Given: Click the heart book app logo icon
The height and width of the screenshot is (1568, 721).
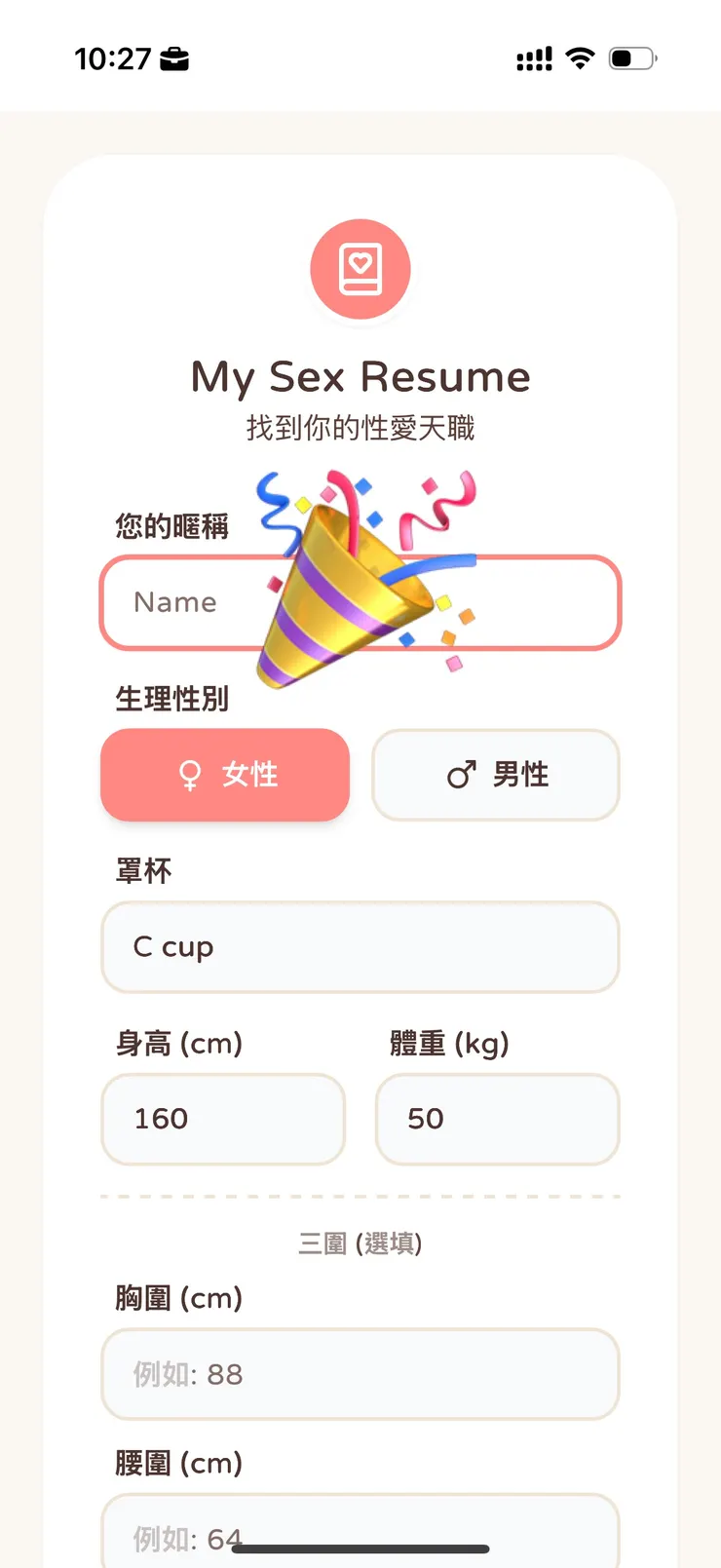Looking at the screenshot, I should click(x=360, y=269).
